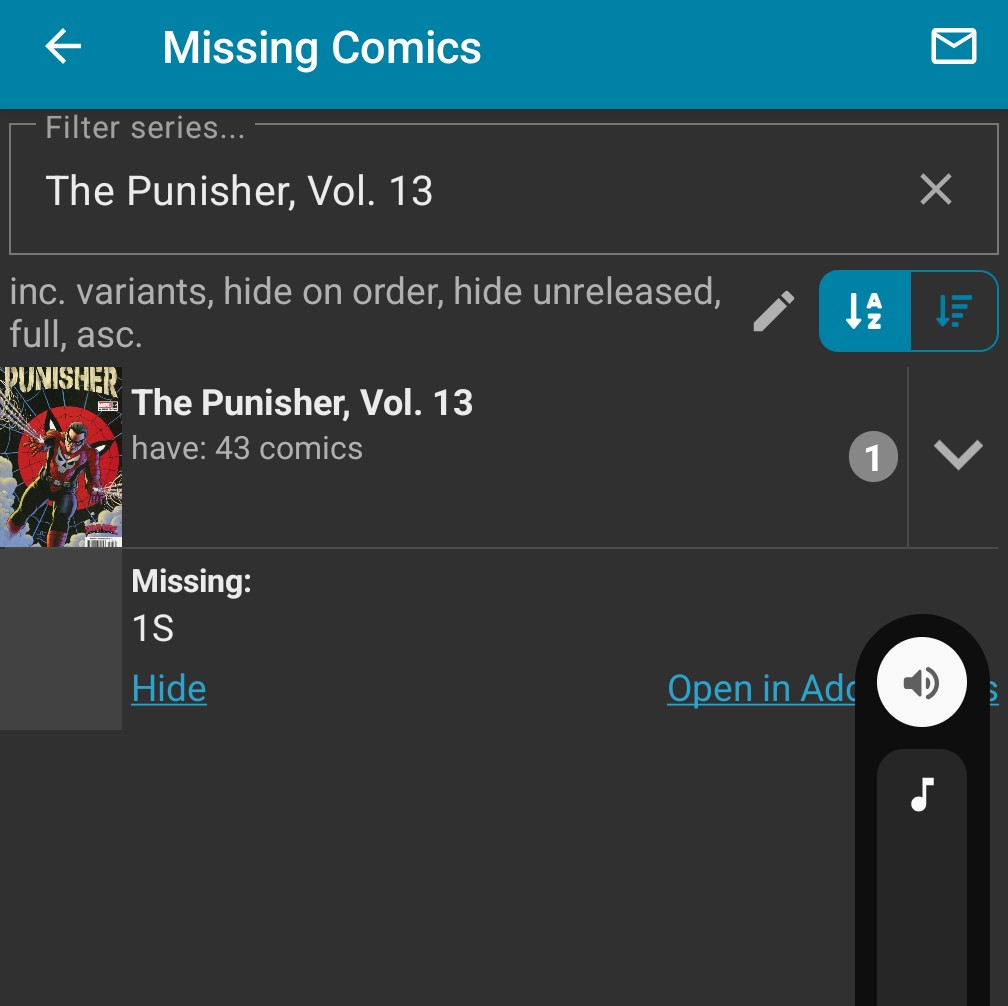
Task: Go back from Missing Comics
Action: coord(63,47)
